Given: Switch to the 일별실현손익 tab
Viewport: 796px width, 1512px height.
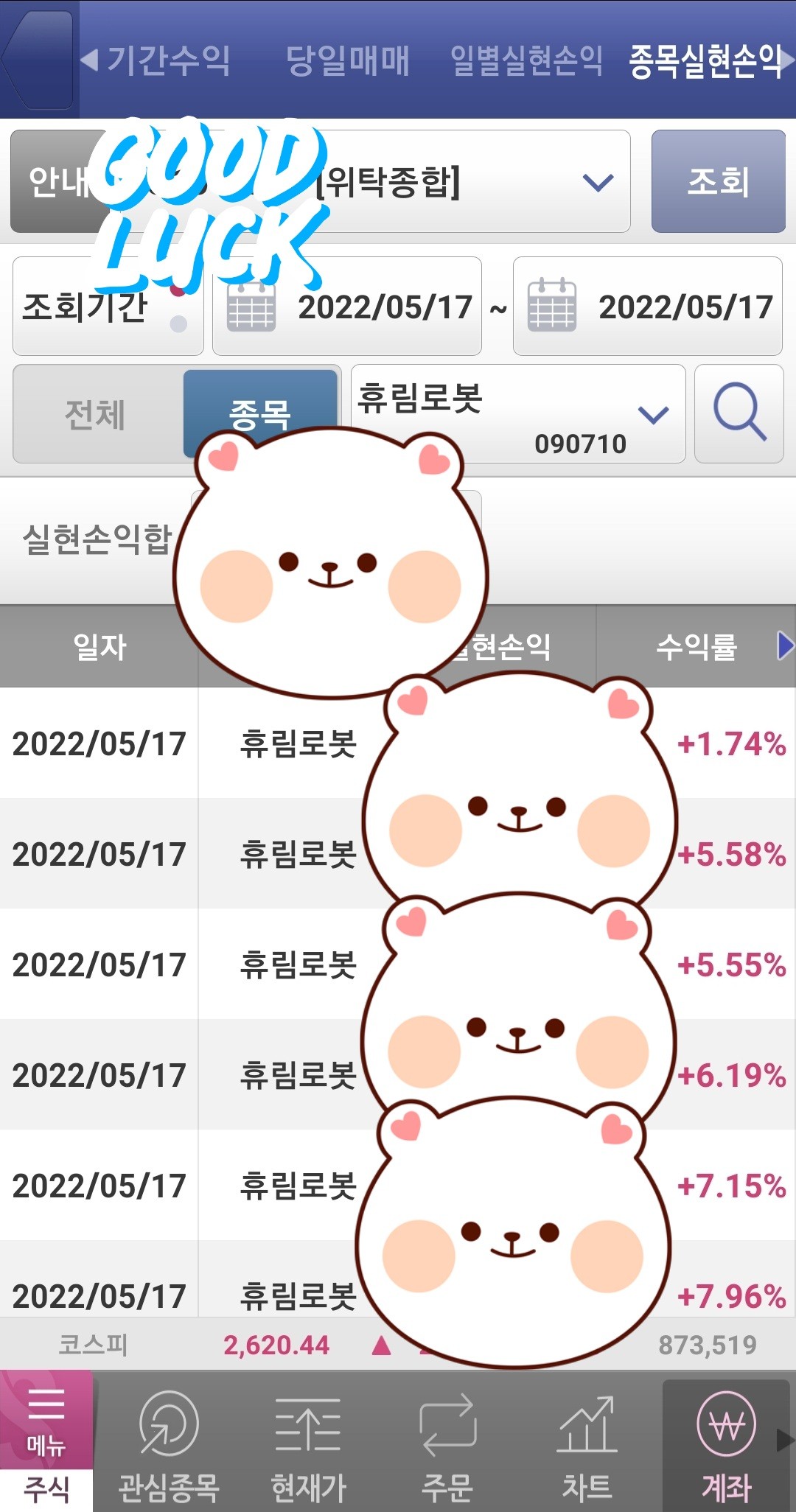Looking at the screenshot, I should coord(526,60).
